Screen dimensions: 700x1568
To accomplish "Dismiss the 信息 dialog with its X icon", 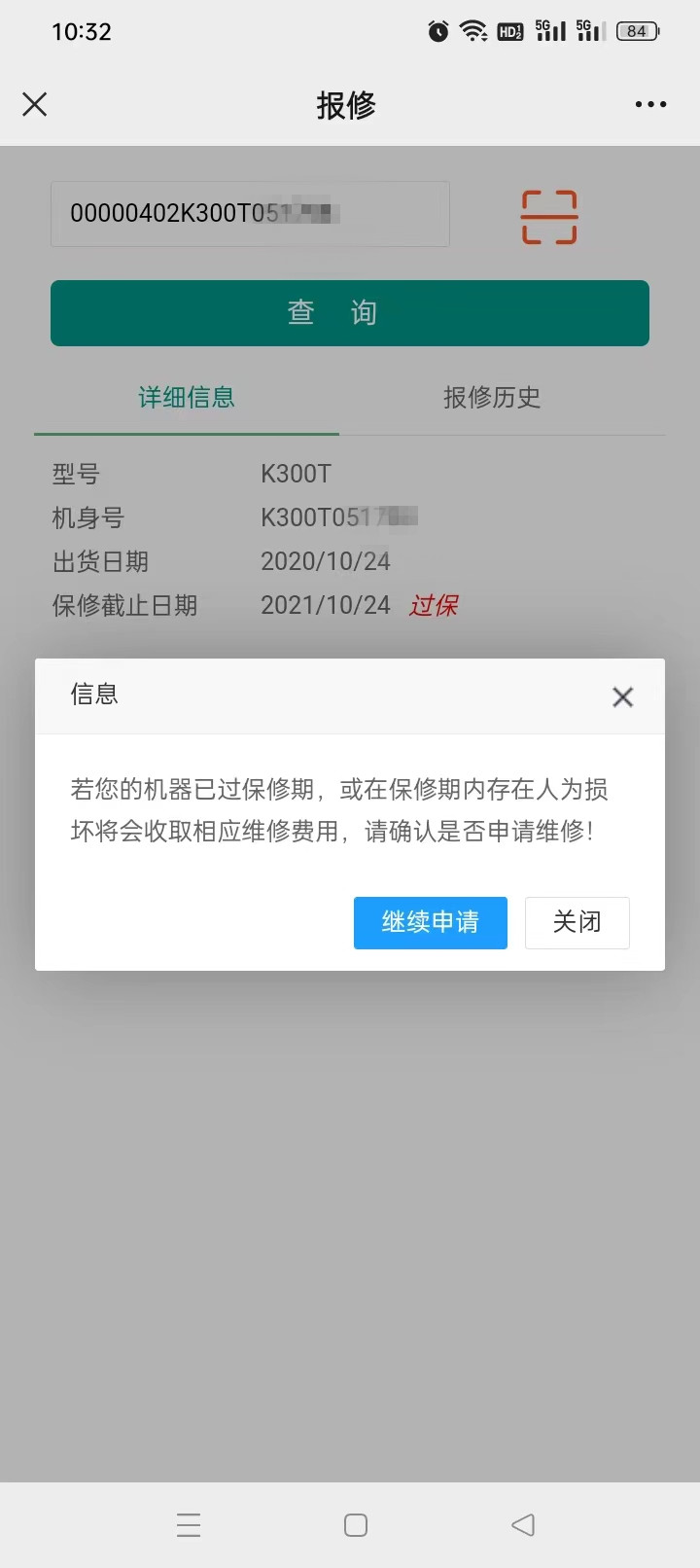I will (x=623, y=696).
